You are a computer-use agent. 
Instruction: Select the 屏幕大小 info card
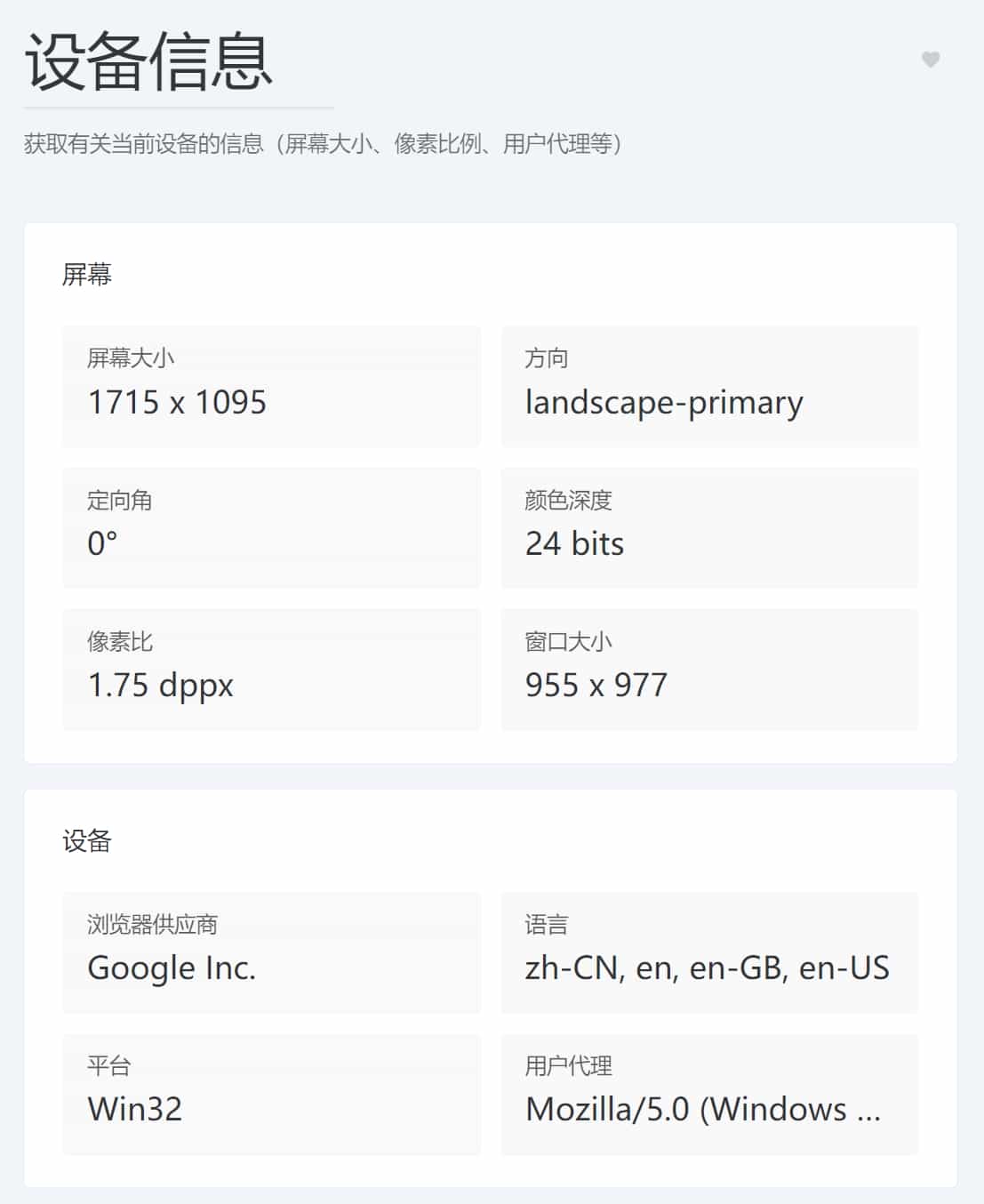(x=271, y=386)
